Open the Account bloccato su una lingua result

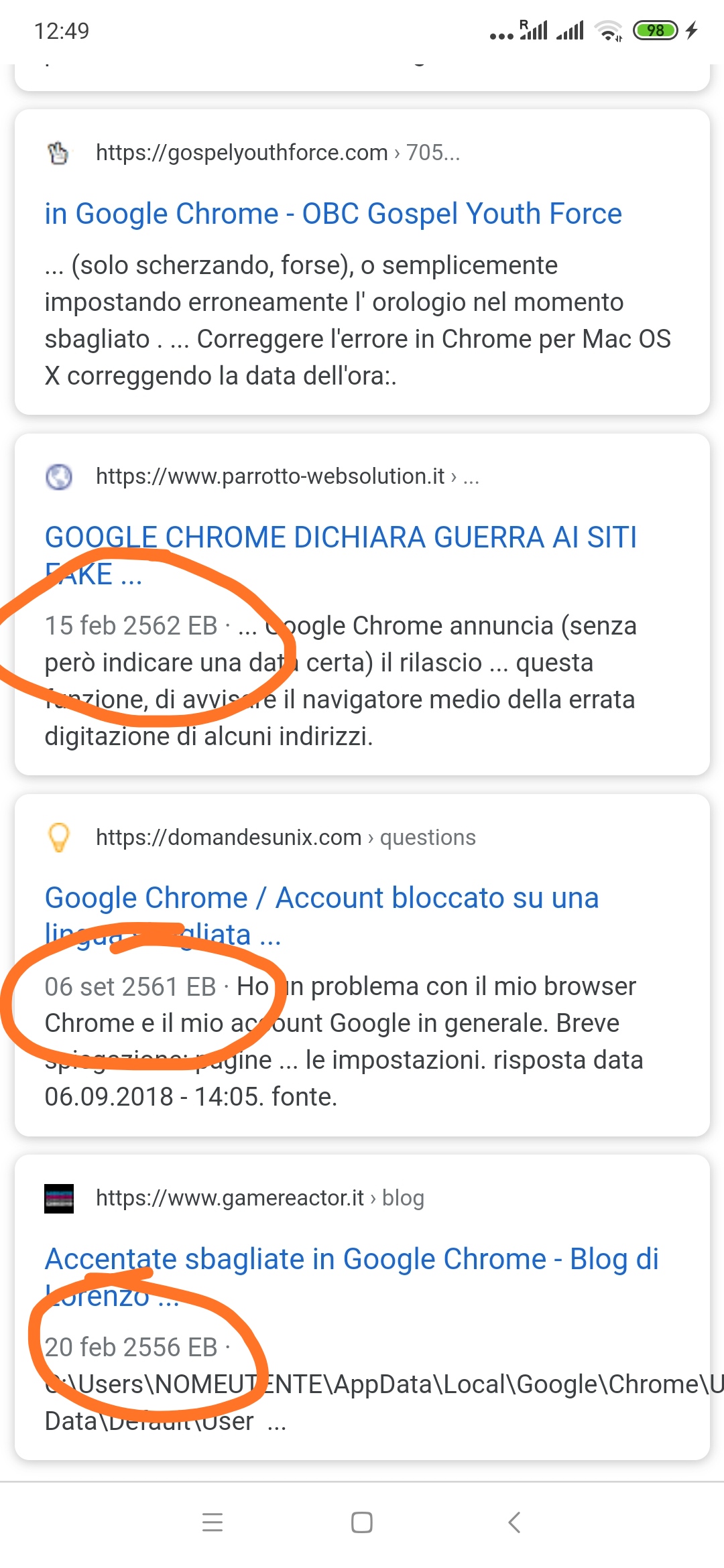click(322, 915)
